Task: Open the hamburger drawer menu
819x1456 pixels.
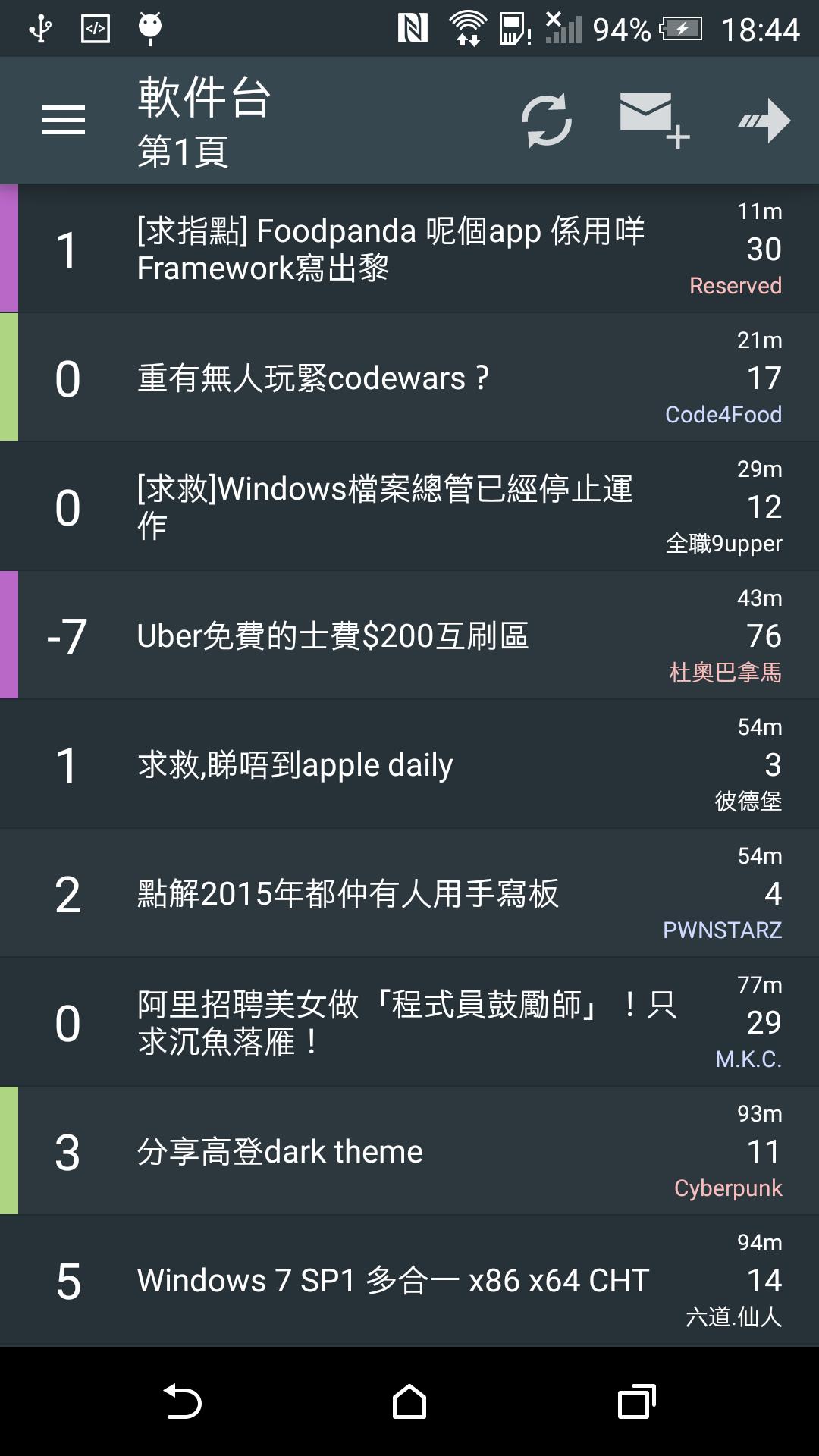Action: pos(64,121)
